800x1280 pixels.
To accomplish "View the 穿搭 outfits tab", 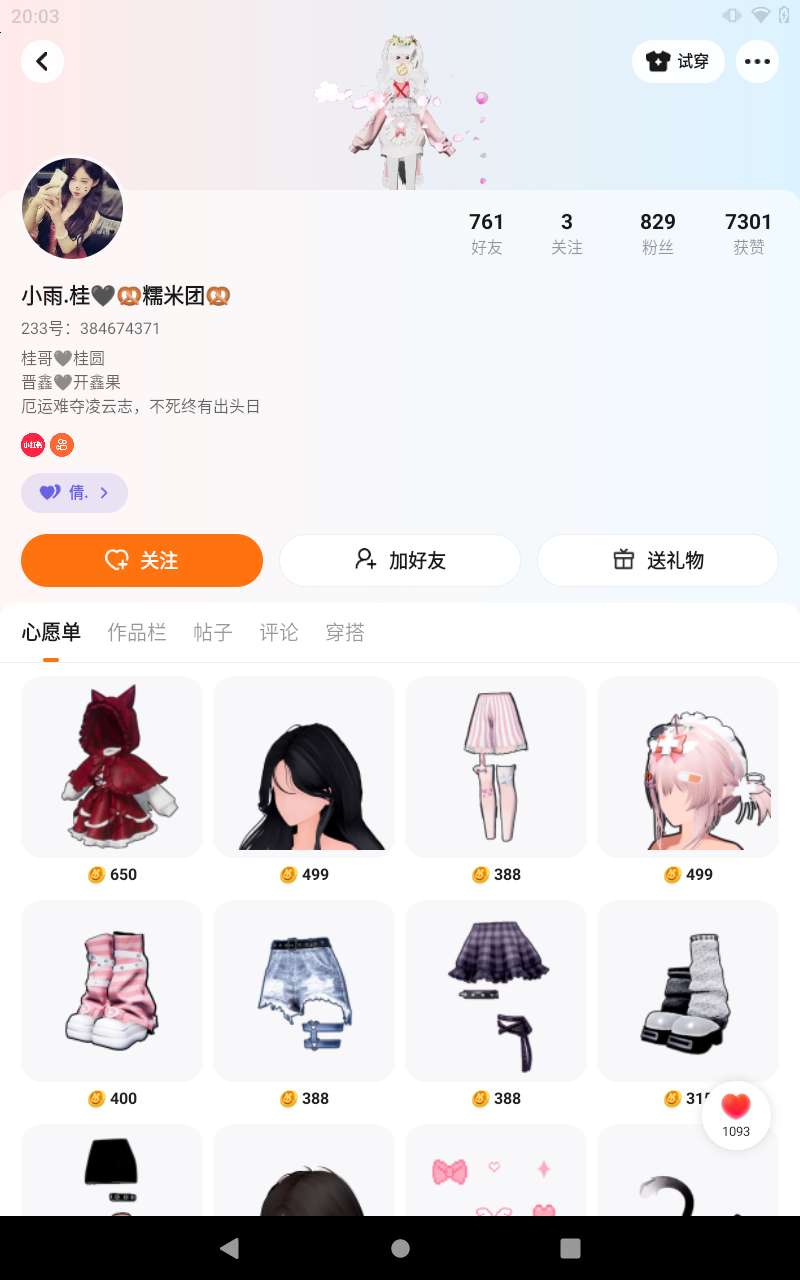I will (345, 632).
